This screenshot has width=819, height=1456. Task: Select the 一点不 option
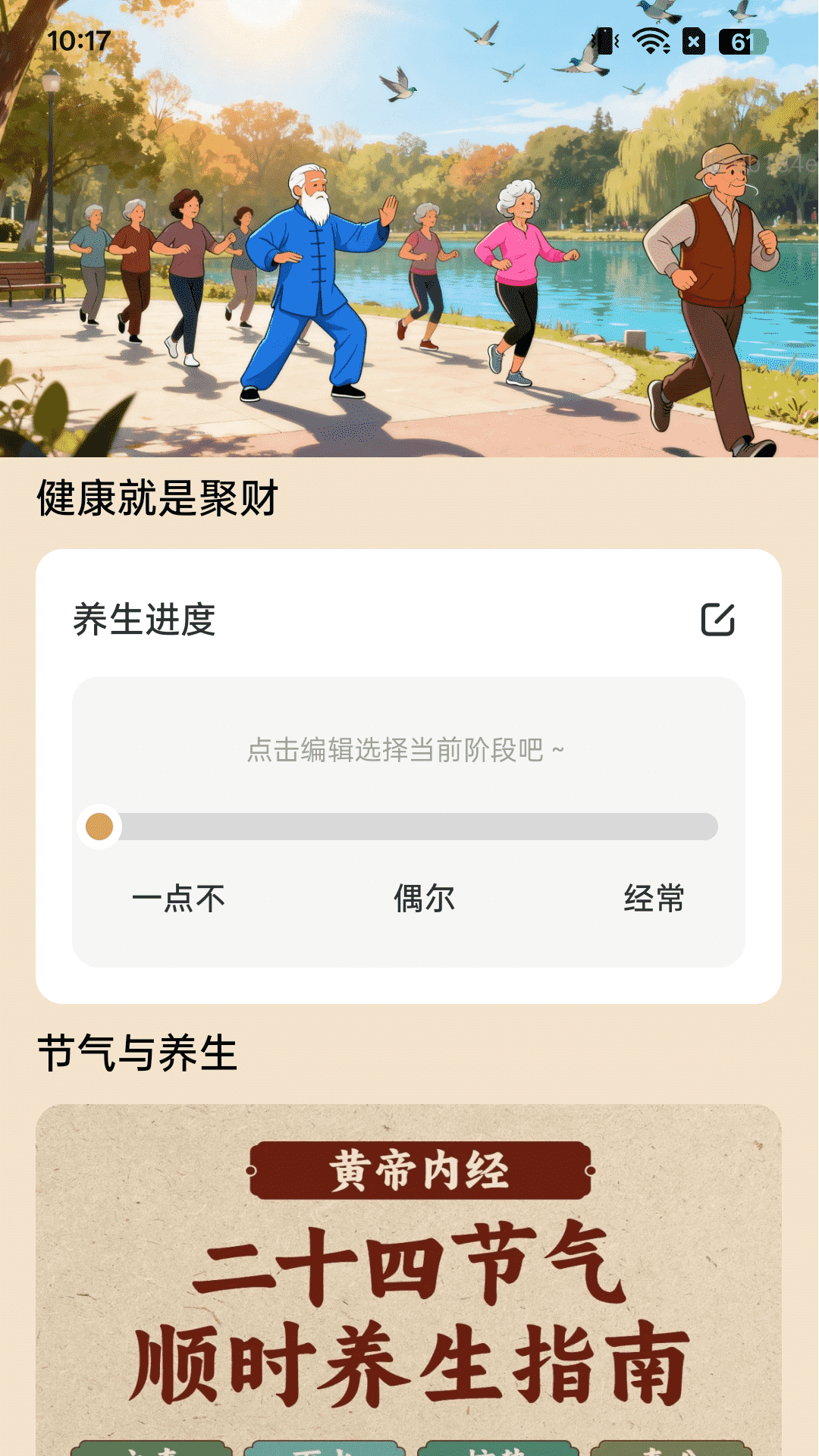point(180,899)
